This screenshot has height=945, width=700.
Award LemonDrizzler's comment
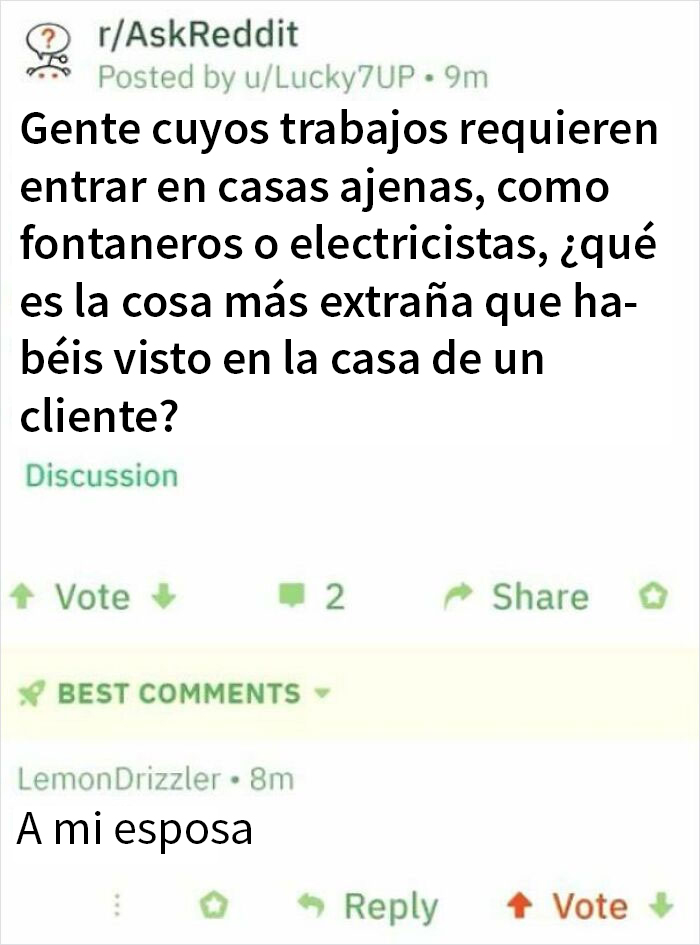(213, 907)
